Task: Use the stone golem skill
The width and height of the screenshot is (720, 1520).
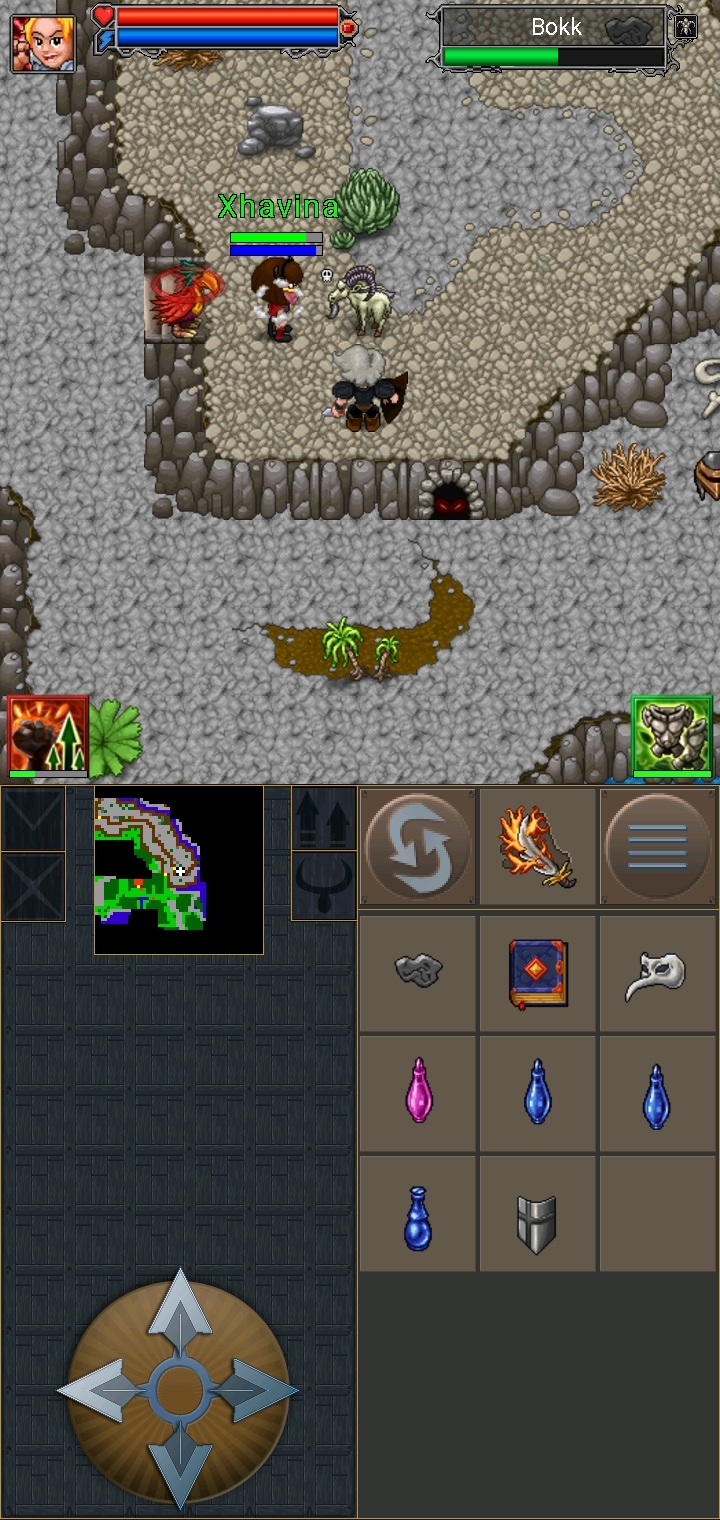Action: tap(672, 737)
